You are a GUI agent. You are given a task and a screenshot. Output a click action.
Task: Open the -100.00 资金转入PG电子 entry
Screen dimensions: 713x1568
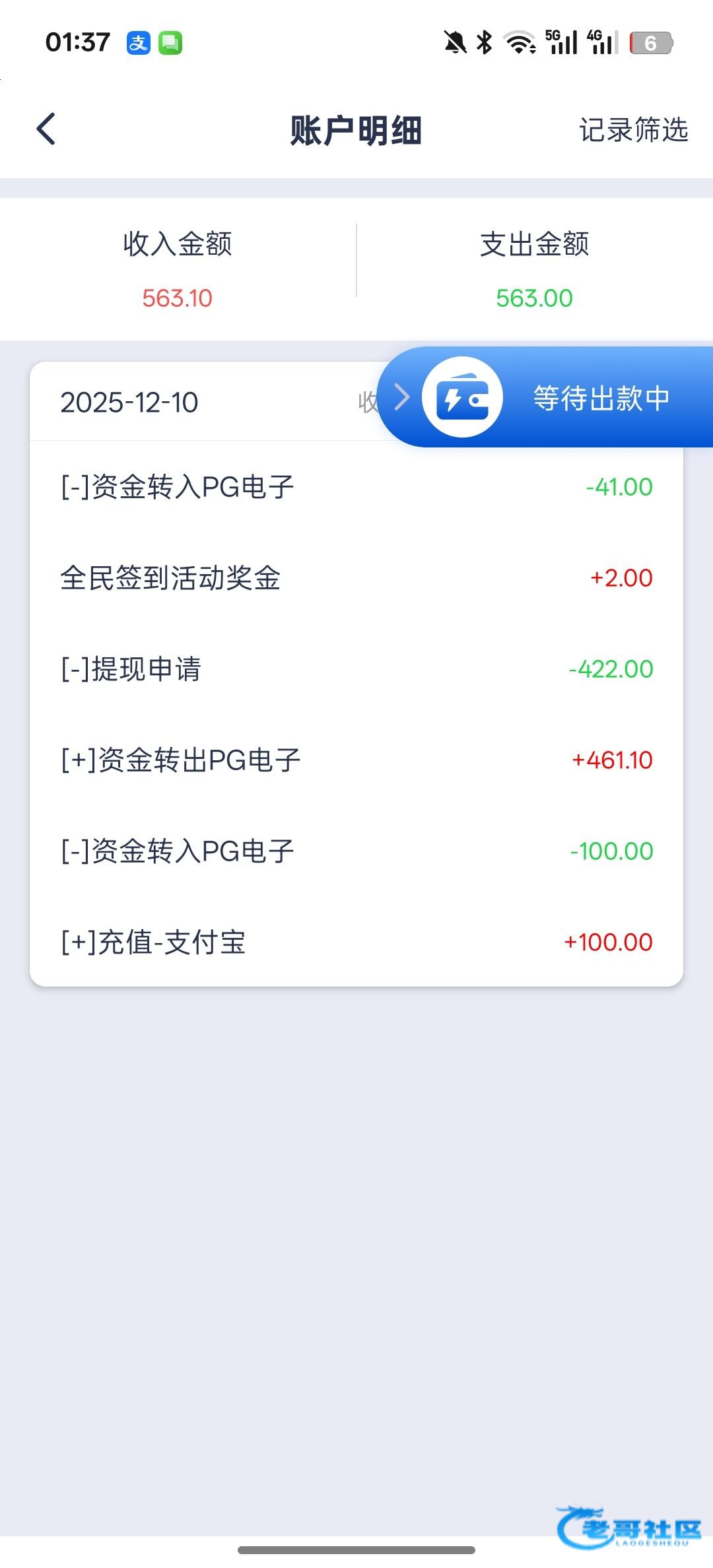click(356, 851)
